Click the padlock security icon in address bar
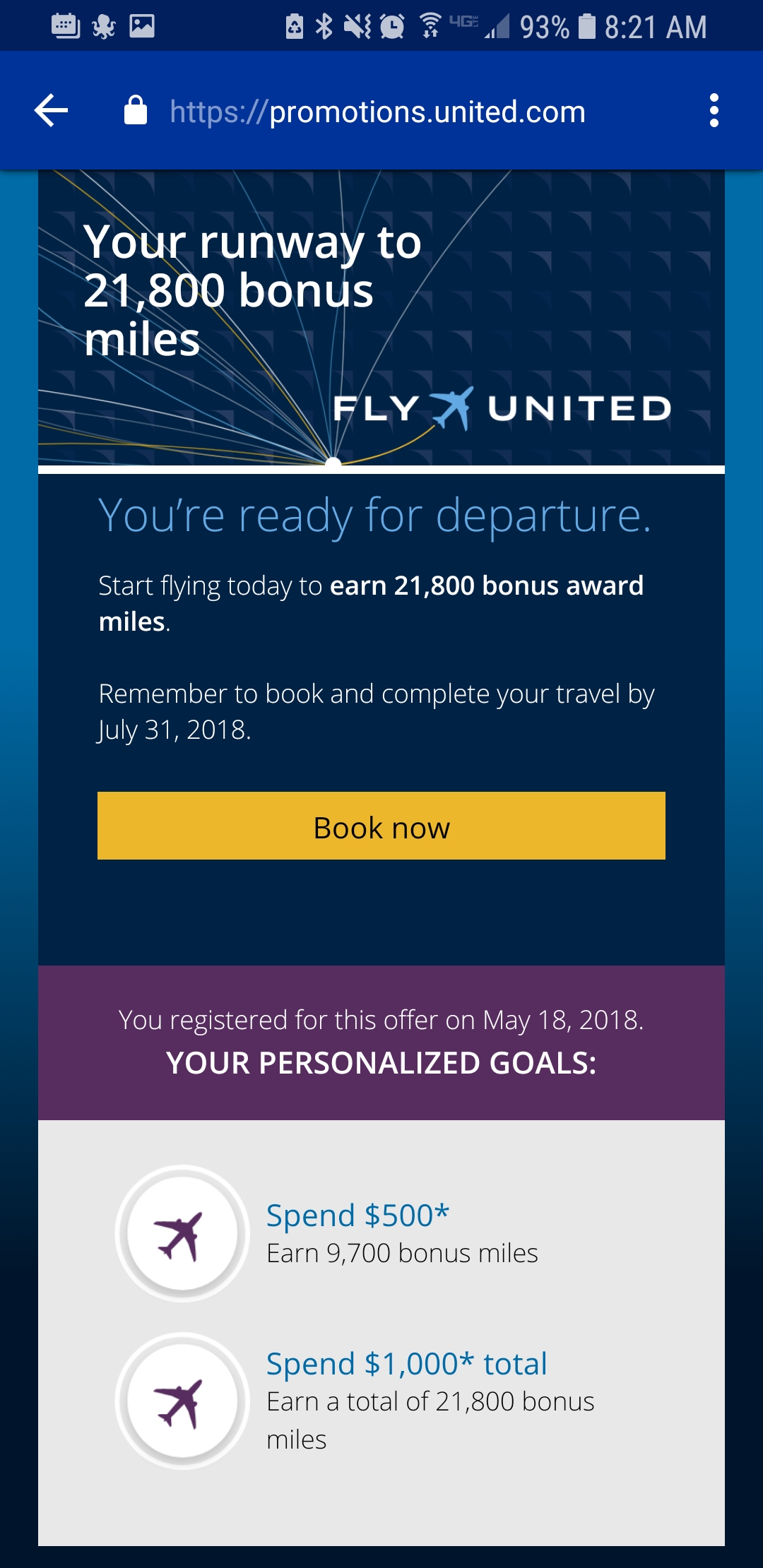 136,111
